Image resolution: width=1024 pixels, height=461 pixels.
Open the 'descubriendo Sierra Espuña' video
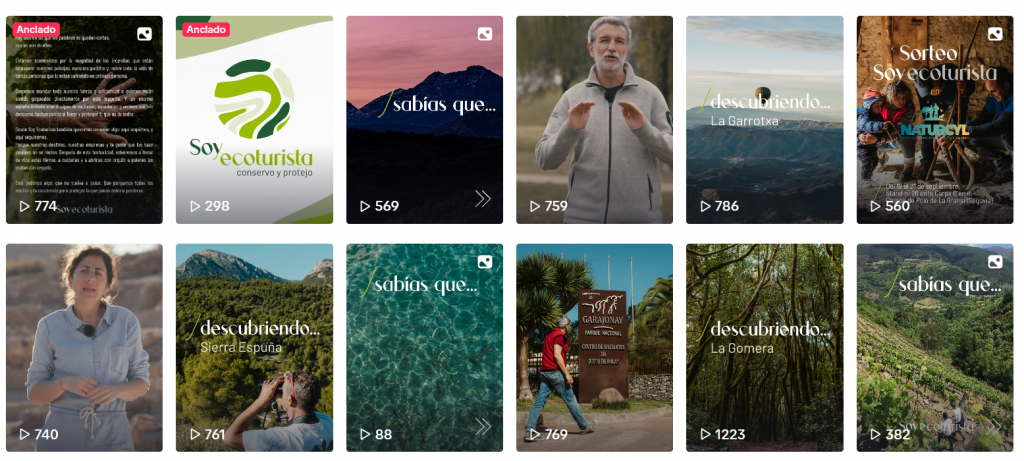pyautogui.click(x=254, y=348)
